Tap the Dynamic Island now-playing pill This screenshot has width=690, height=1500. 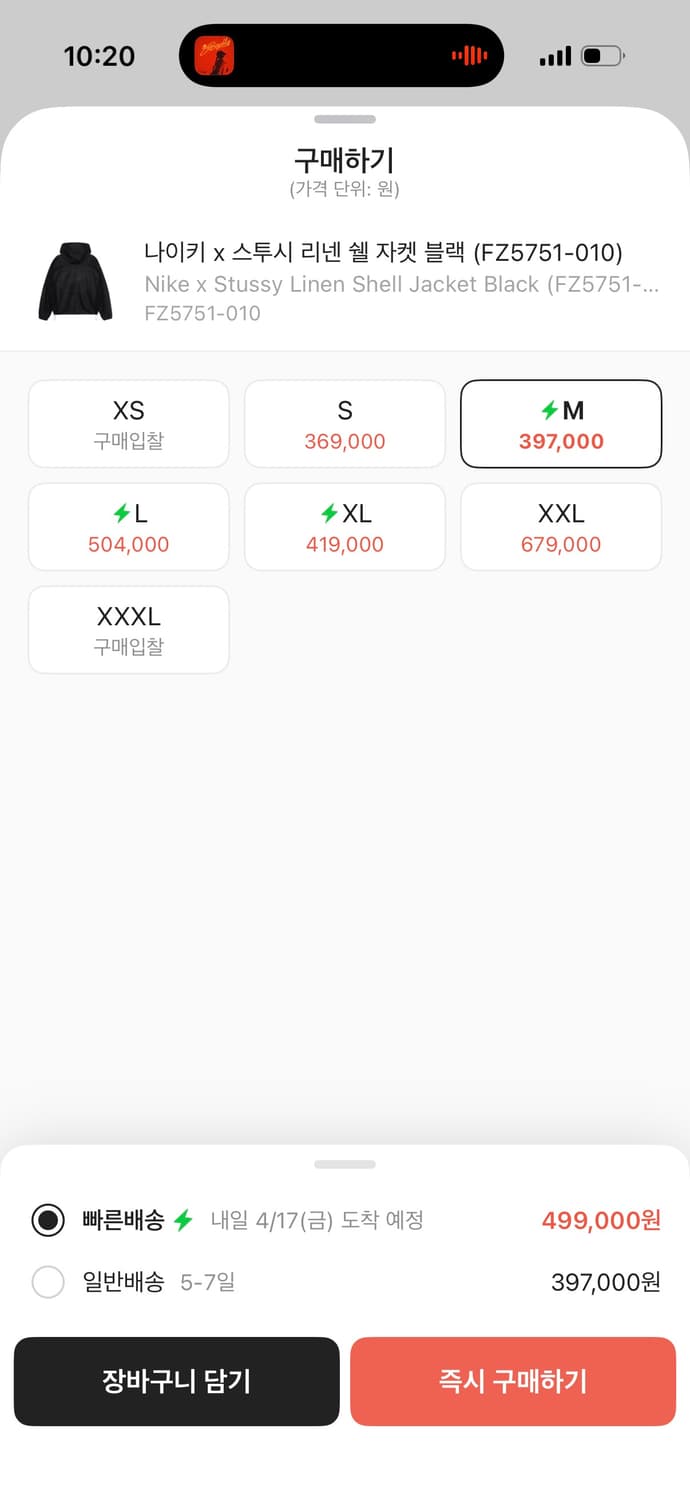341,56
